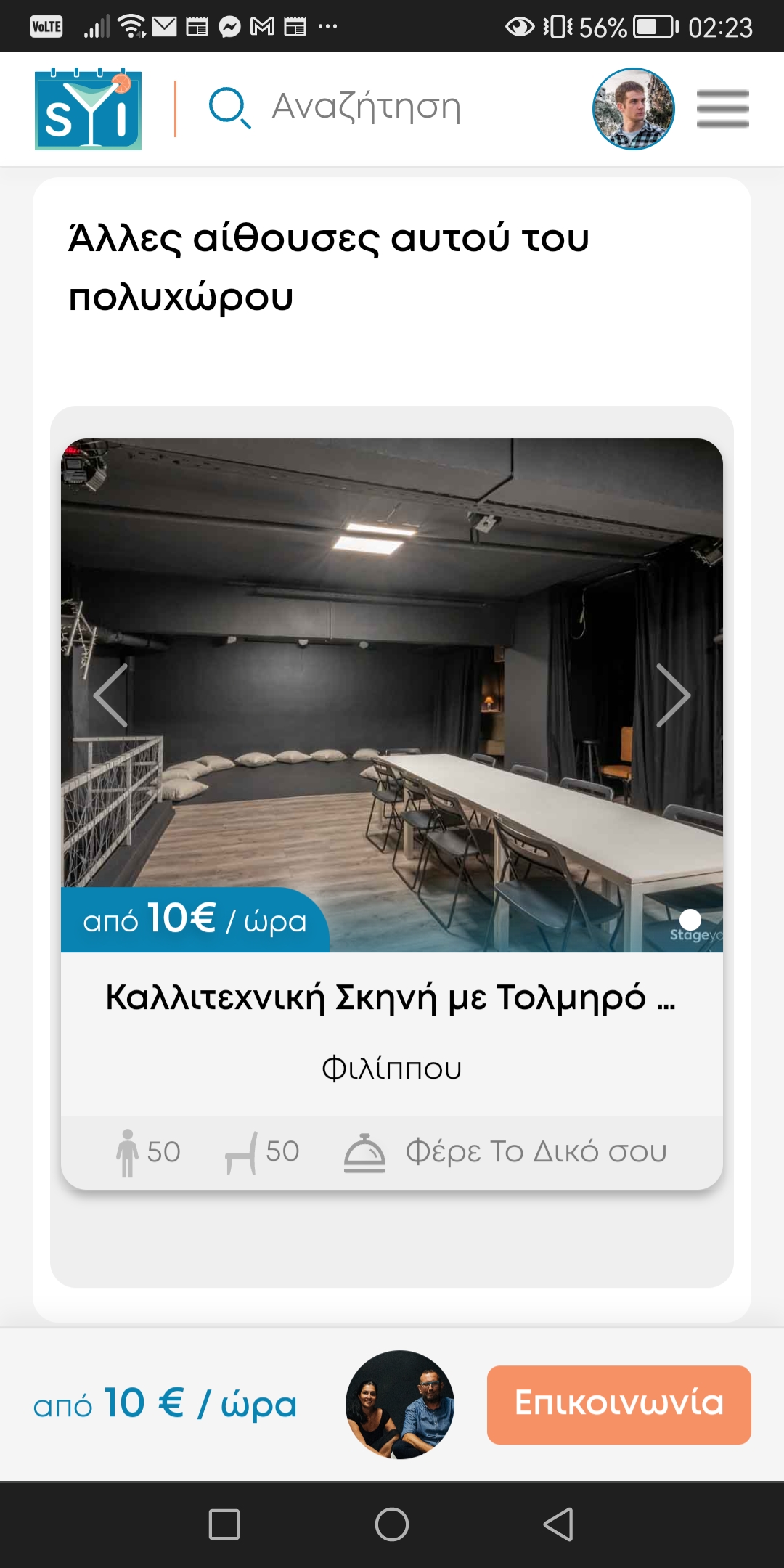The image size is (784, 1568).
Task: Tap the Αναζήτηση search field
Action: coord(366,107)
